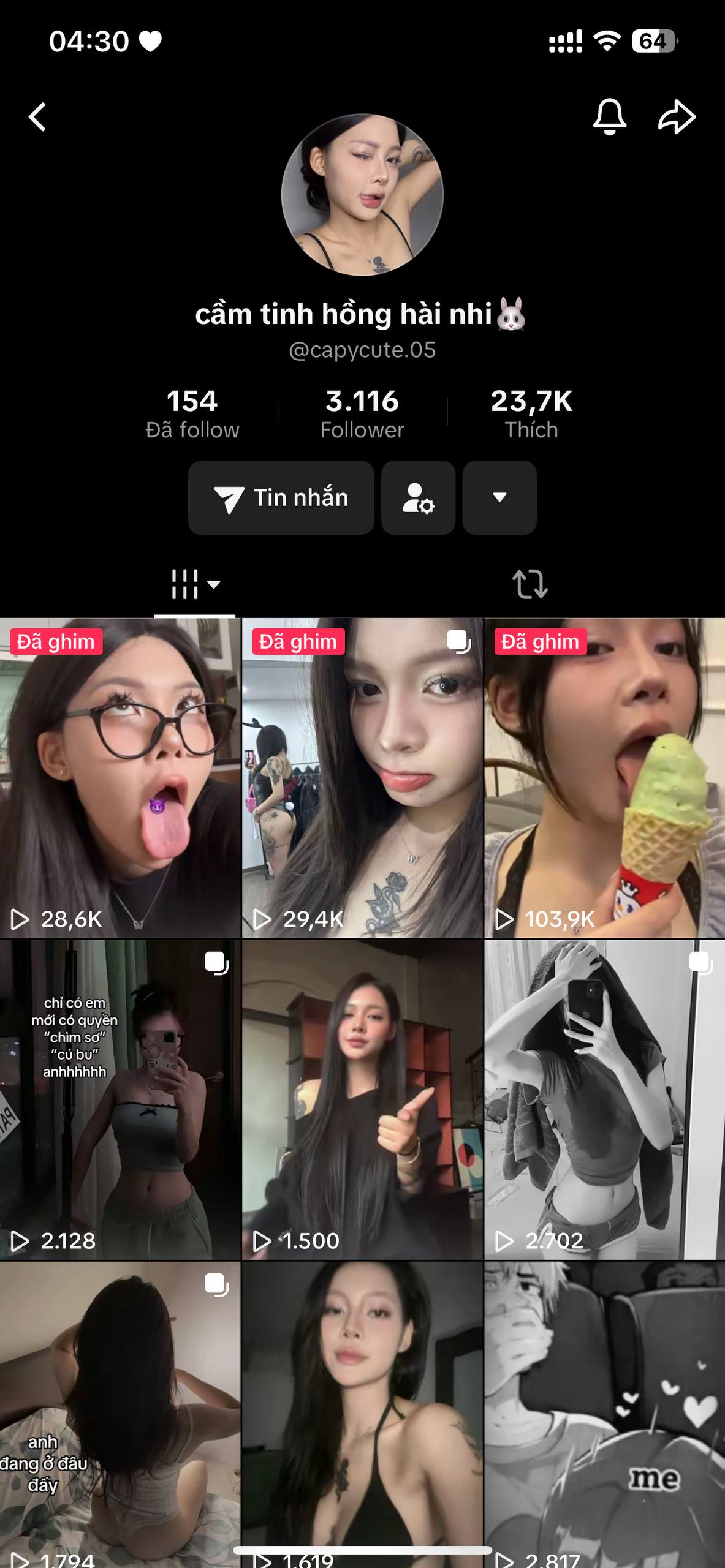Open the profile picture

point(362,195)
